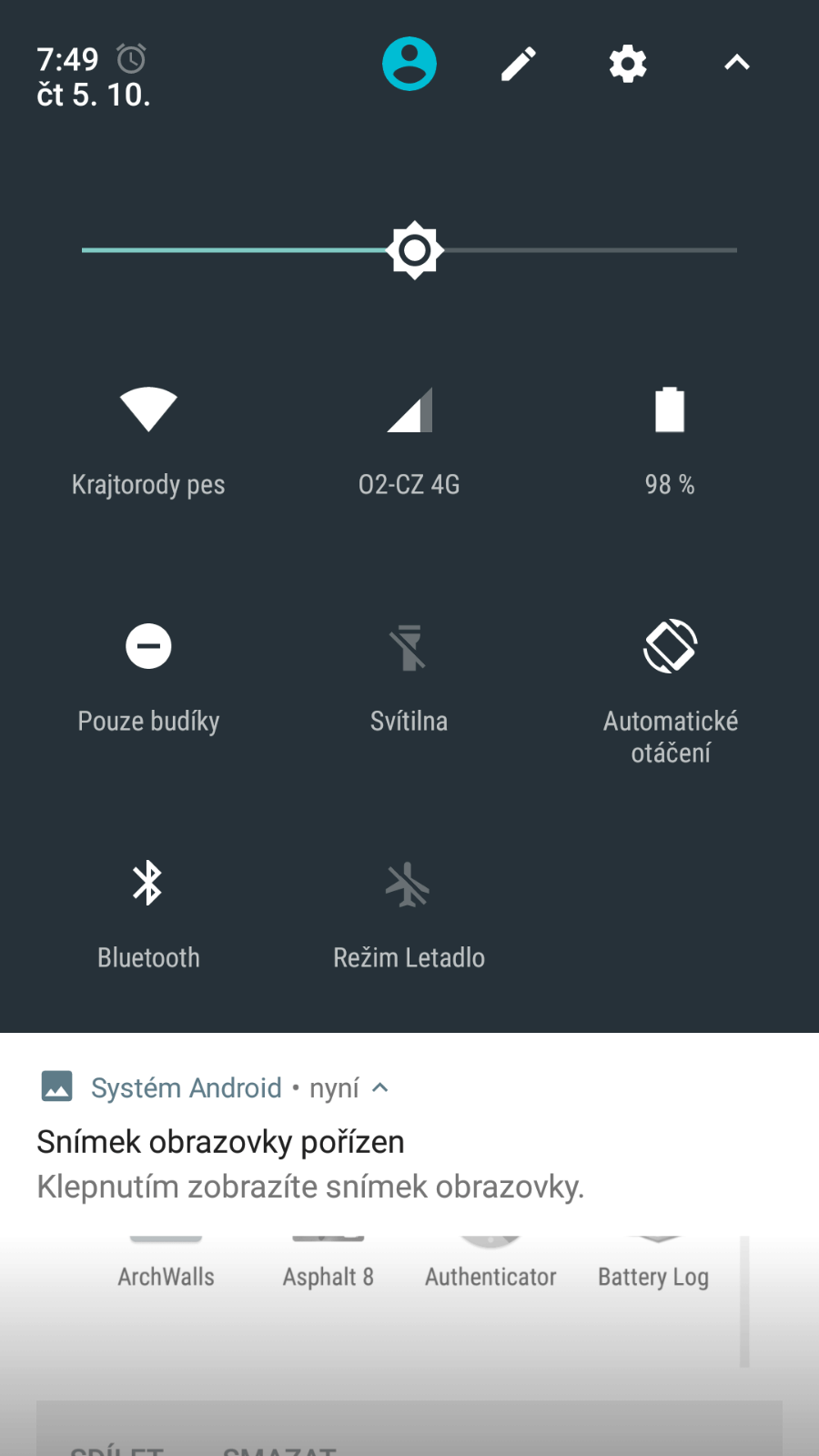Edit quick settings tiles with pencil
Image resolution: width=819 pixels, height=1456 pixels.
pyautogui.click(x=519, y=64)
